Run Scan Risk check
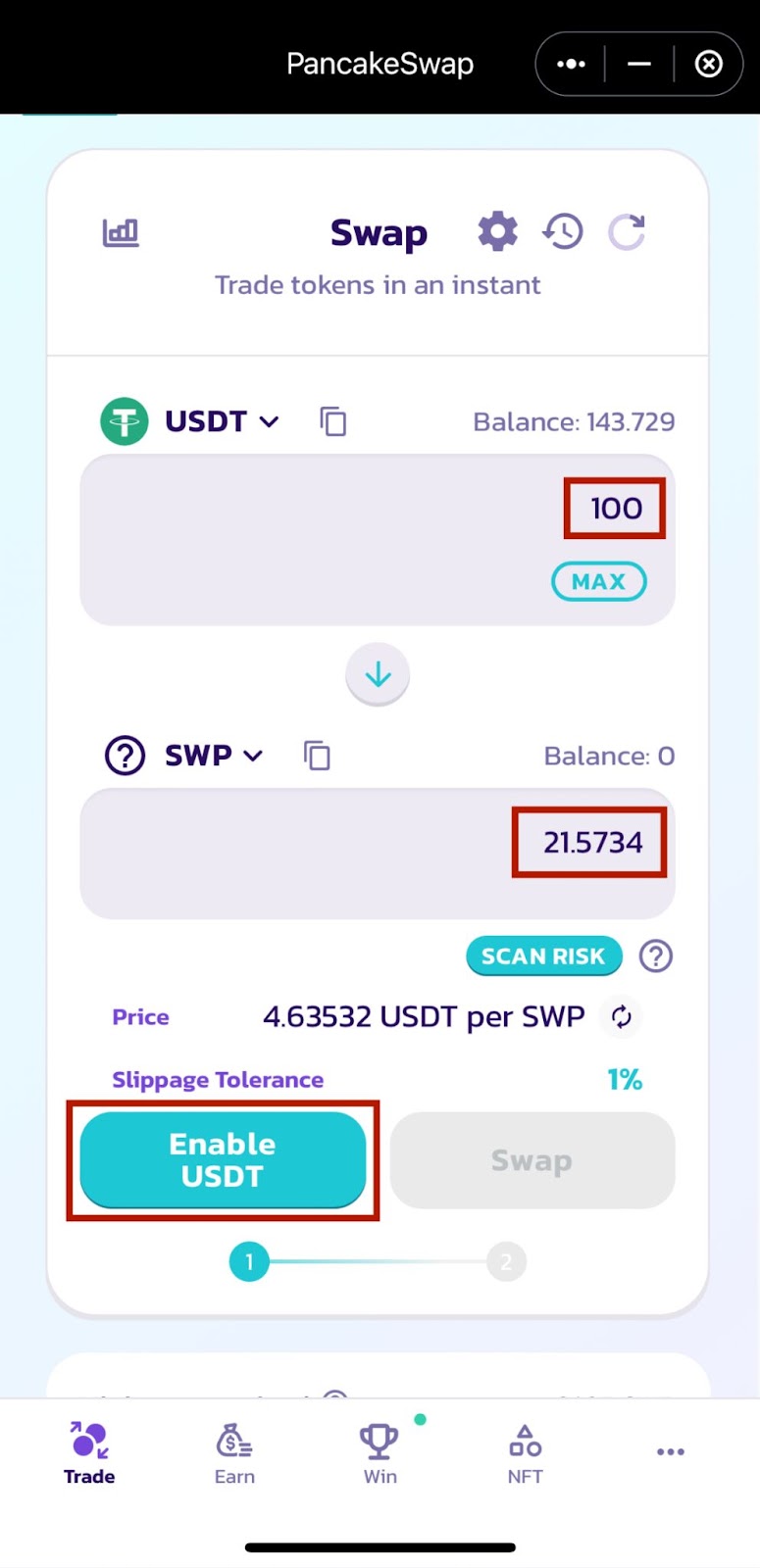760x1568 pixels. coord(543,956)
